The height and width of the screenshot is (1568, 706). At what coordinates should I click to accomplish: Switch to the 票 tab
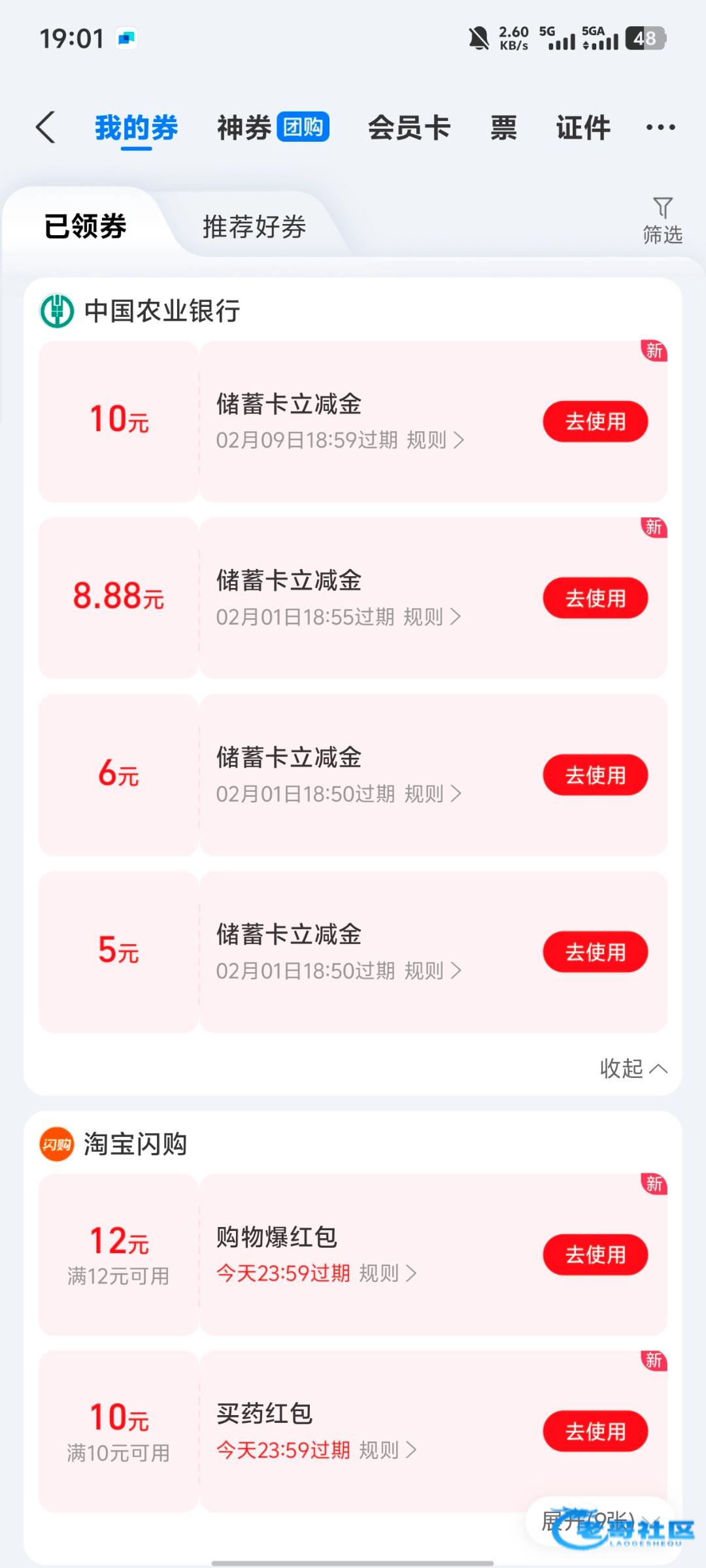[x=503, y=127]
